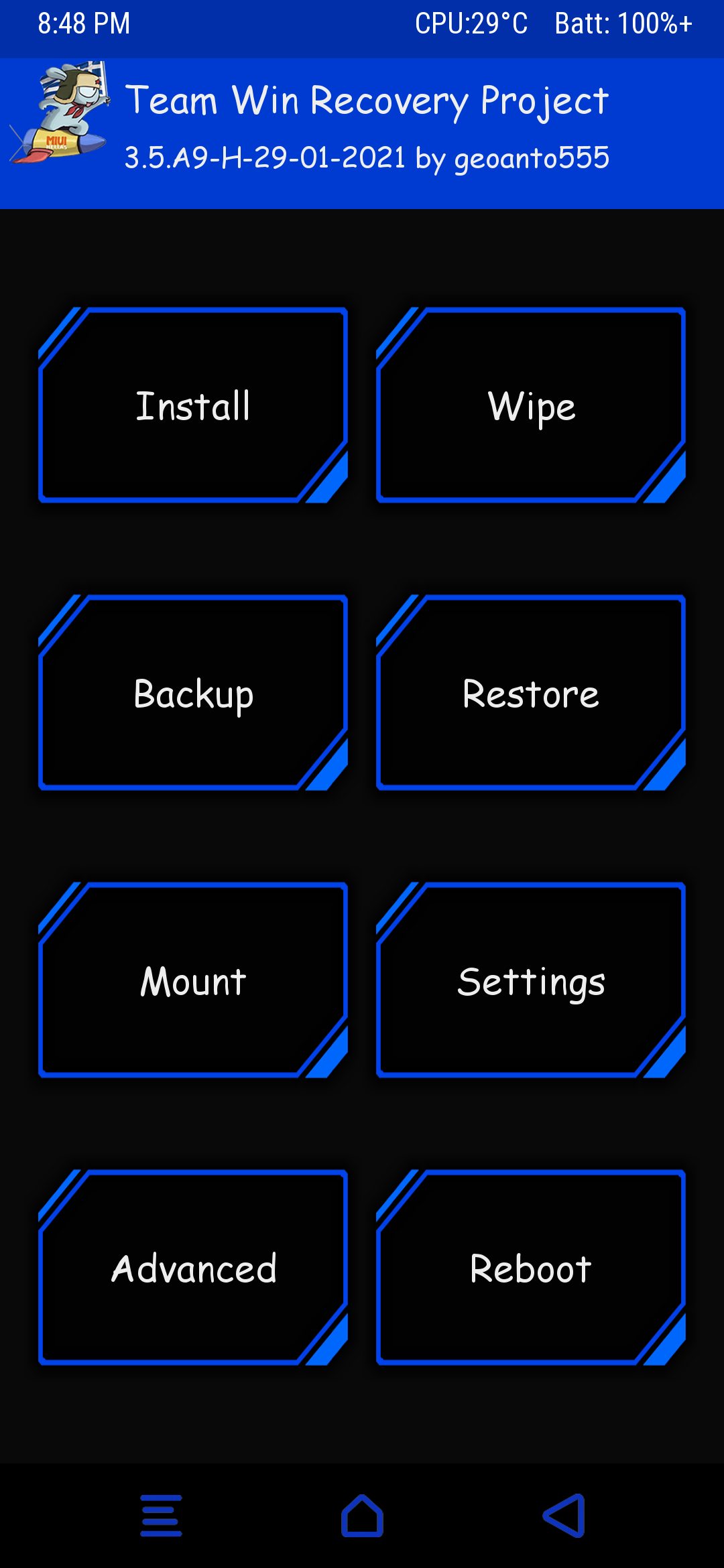Open the Install menu
This screenshot has height=1568, width=724.
tap(193, 405)
